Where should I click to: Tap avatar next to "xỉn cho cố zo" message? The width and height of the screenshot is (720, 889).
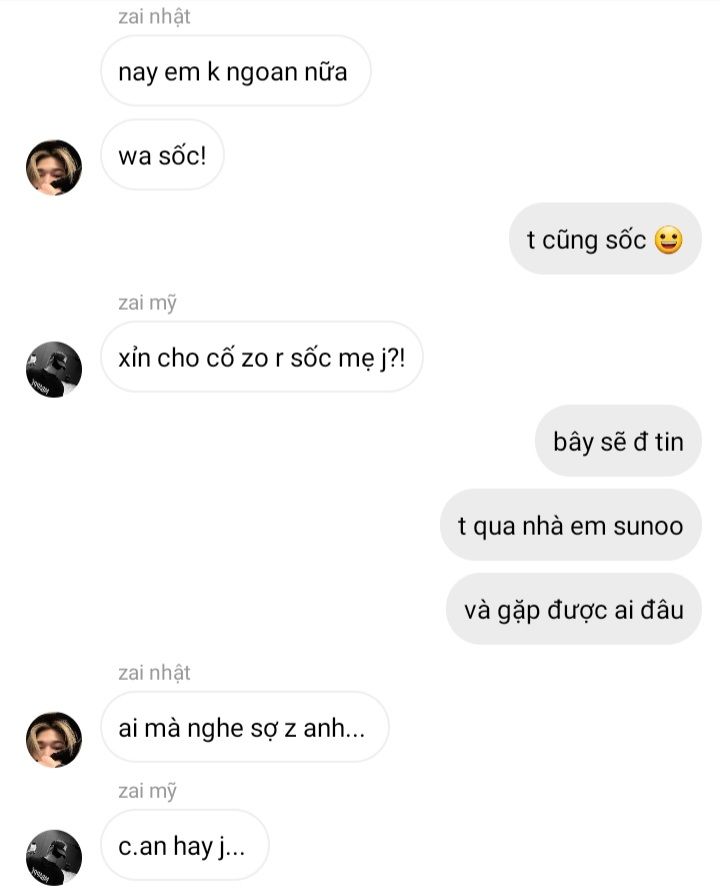(x=53, y=369)
